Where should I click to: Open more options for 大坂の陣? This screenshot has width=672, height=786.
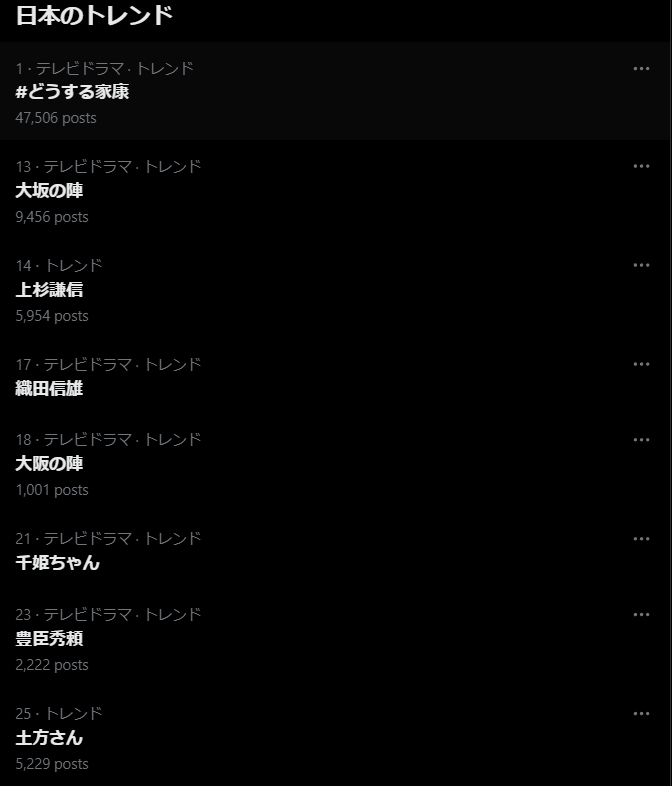point(641,167)
